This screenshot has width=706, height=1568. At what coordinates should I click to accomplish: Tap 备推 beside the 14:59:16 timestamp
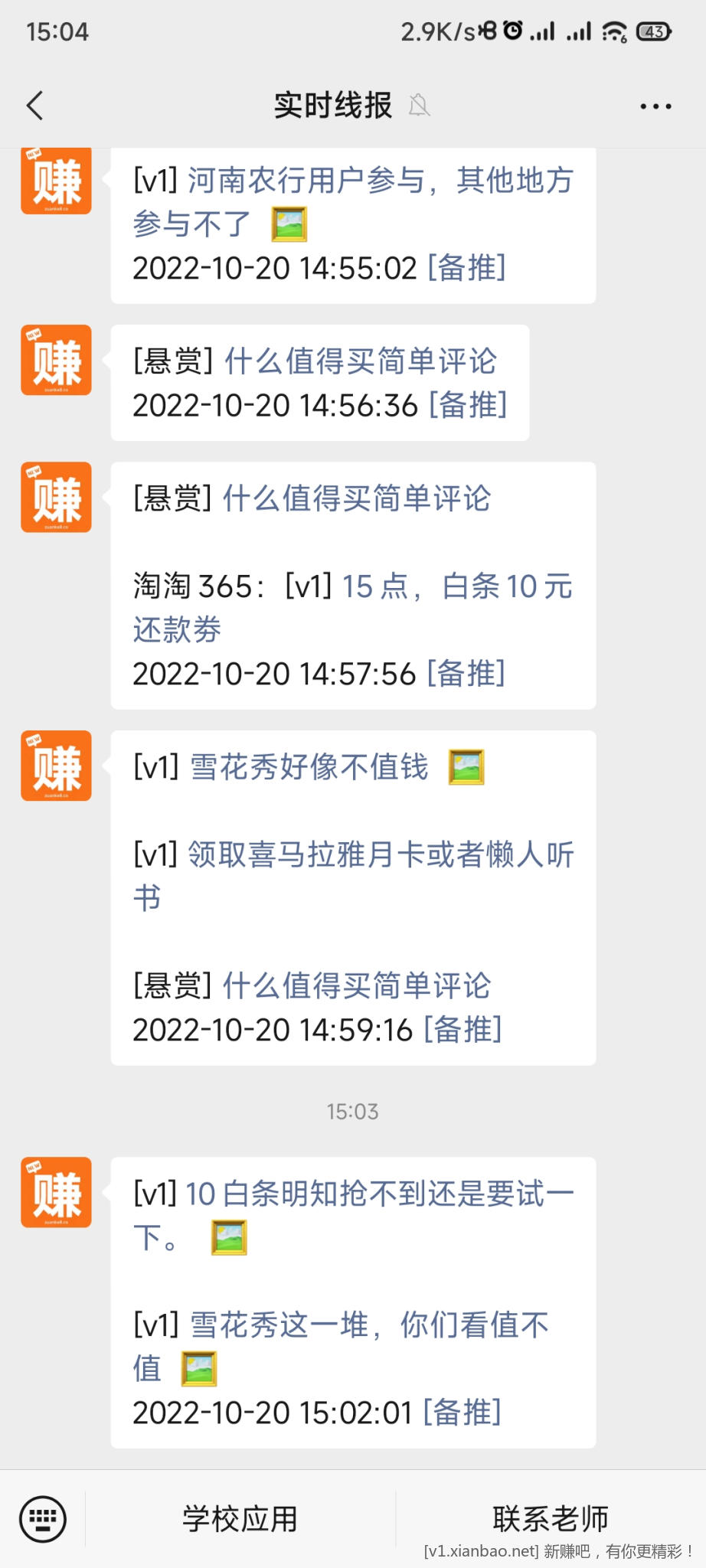click(x=462, y=1031)
